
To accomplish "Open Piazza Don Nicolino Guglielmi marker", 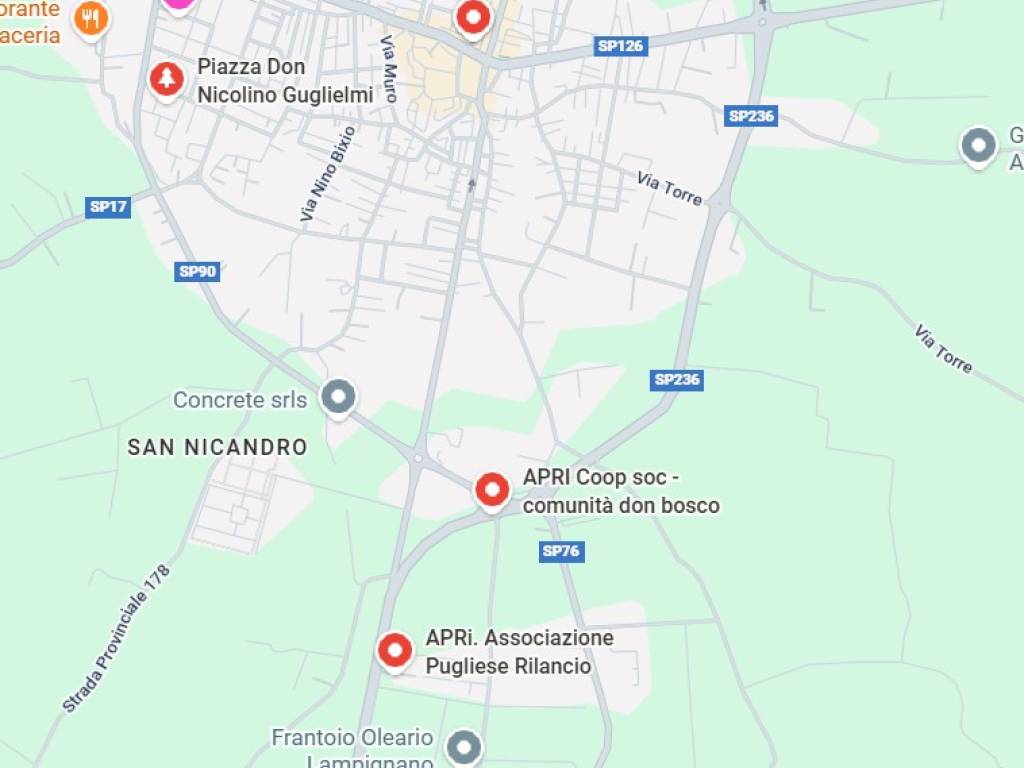I will [x=166, y=78].
